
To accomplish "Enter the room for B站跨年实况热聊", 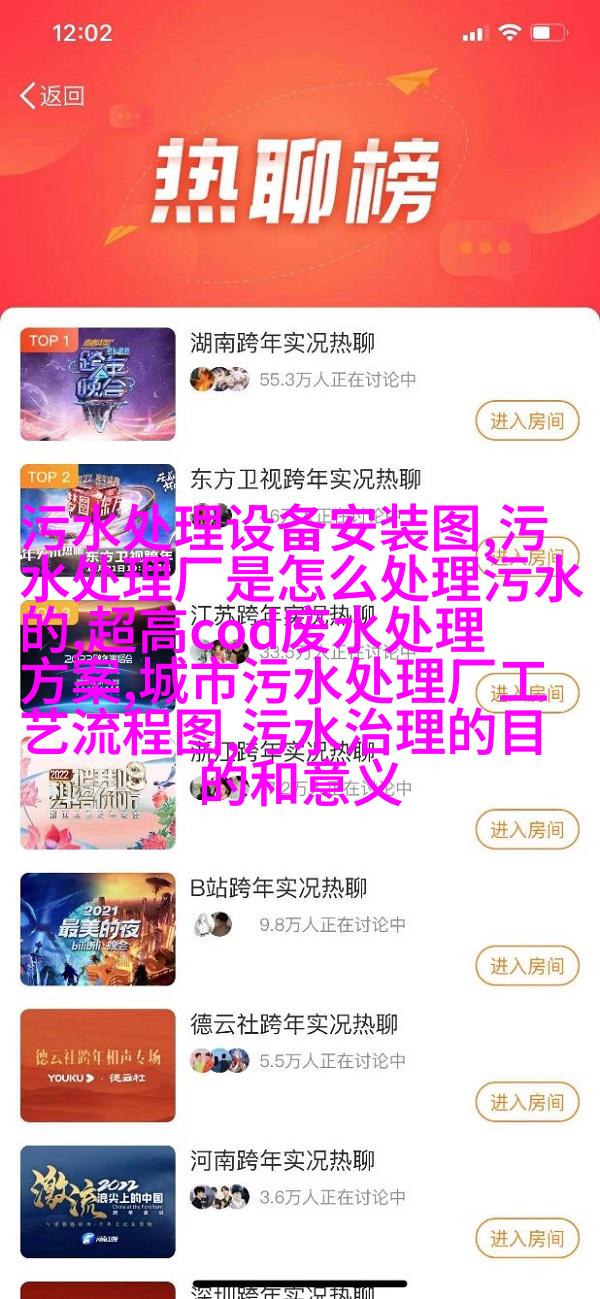I will click(526, 966).
